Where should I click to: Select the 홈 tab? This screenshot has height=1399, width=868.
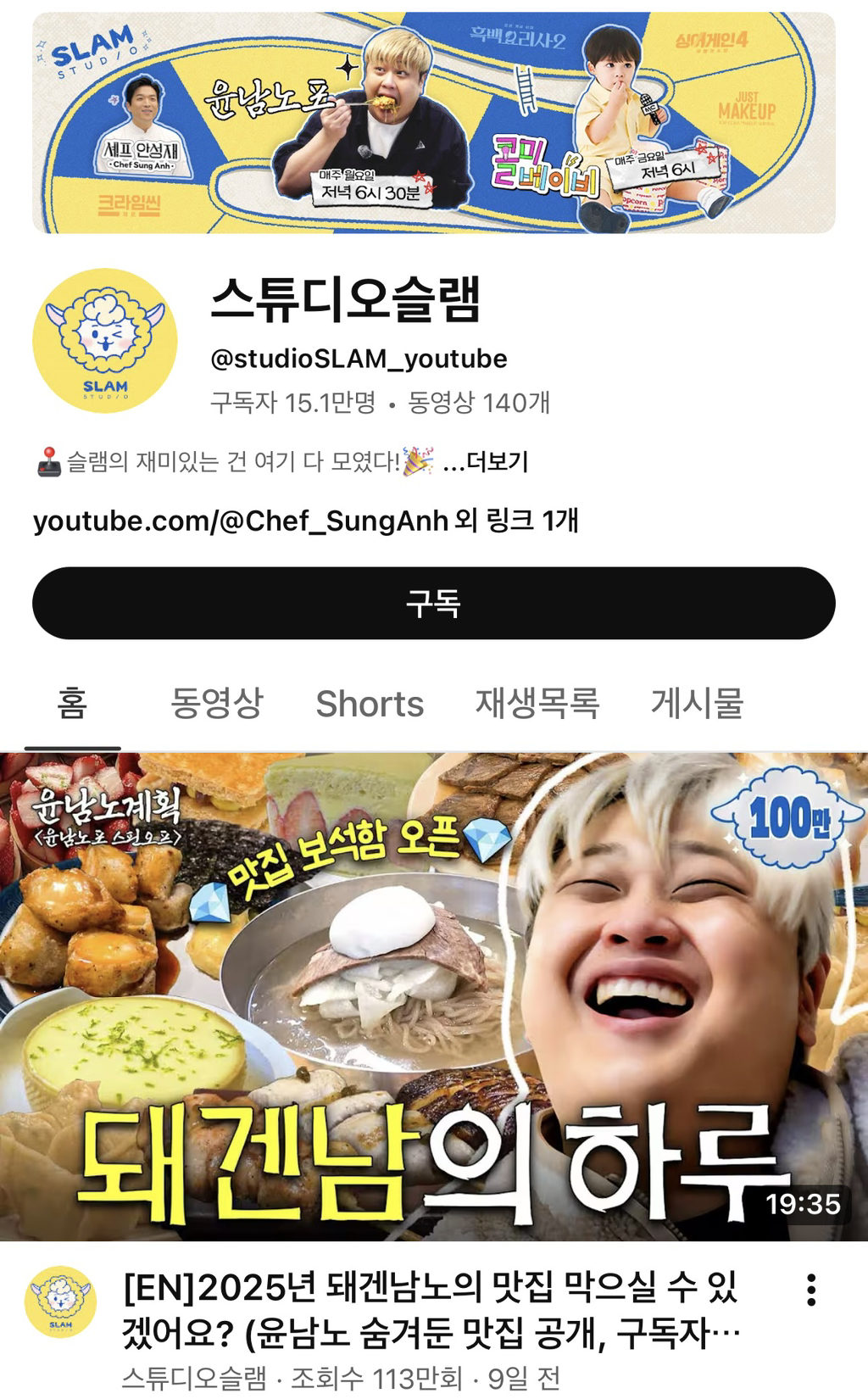click(x=72, y=703)
